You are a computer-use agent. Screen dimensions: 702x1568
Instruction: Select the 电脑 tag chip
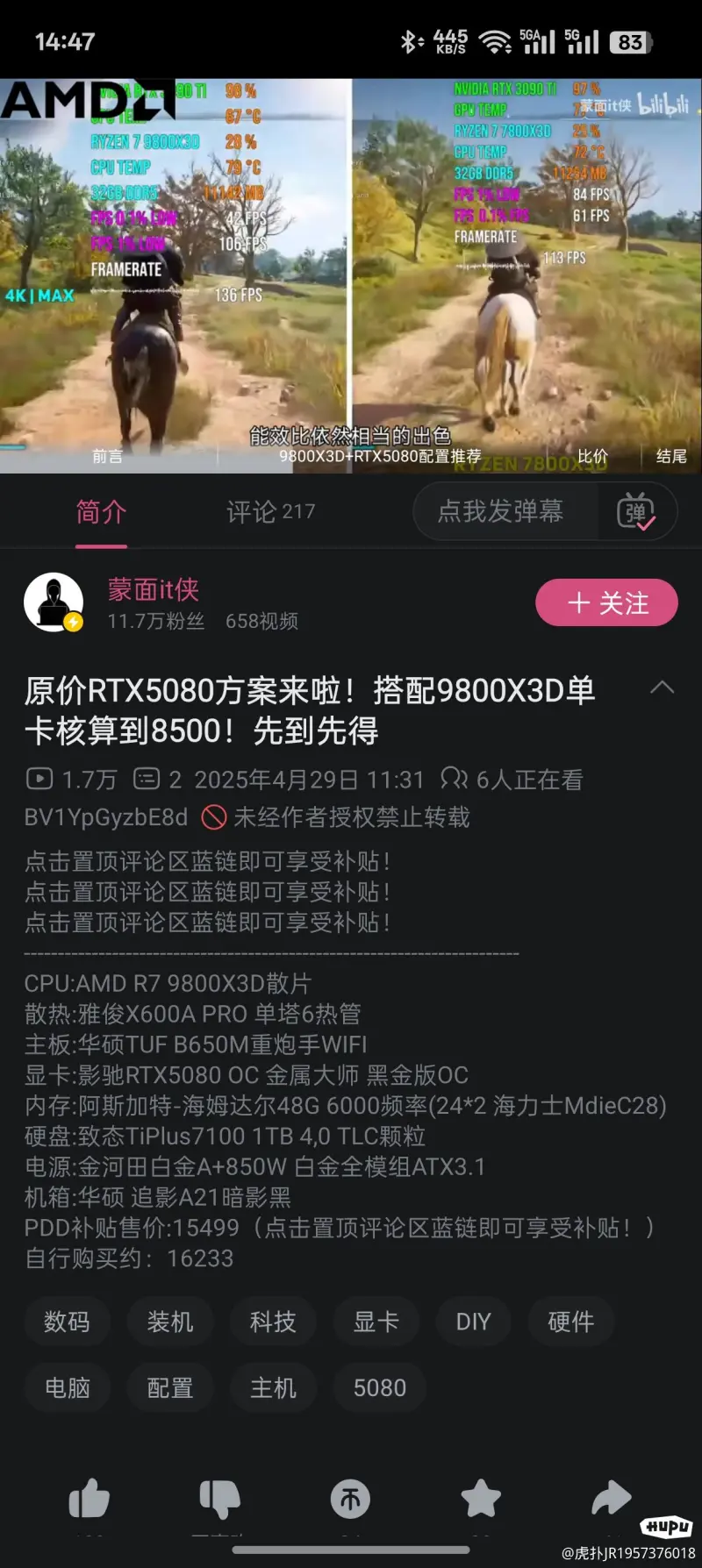[67, 1388]
